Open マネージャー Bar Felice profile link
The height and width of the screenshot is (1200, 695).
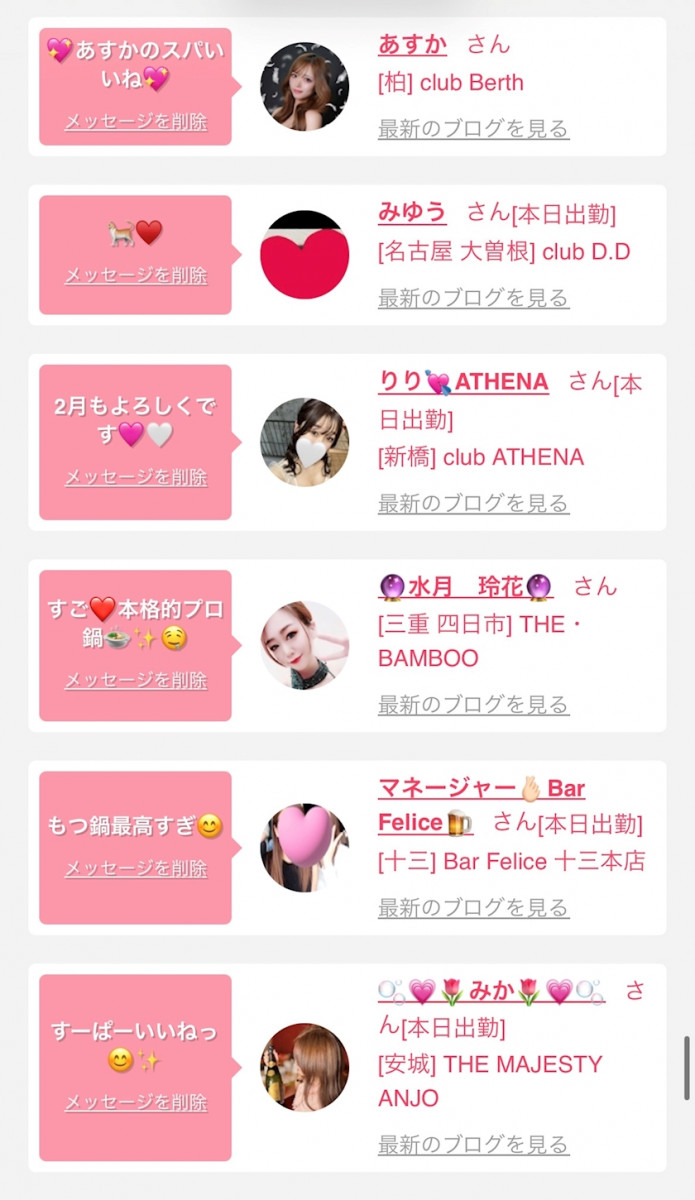tap(480, 789)
